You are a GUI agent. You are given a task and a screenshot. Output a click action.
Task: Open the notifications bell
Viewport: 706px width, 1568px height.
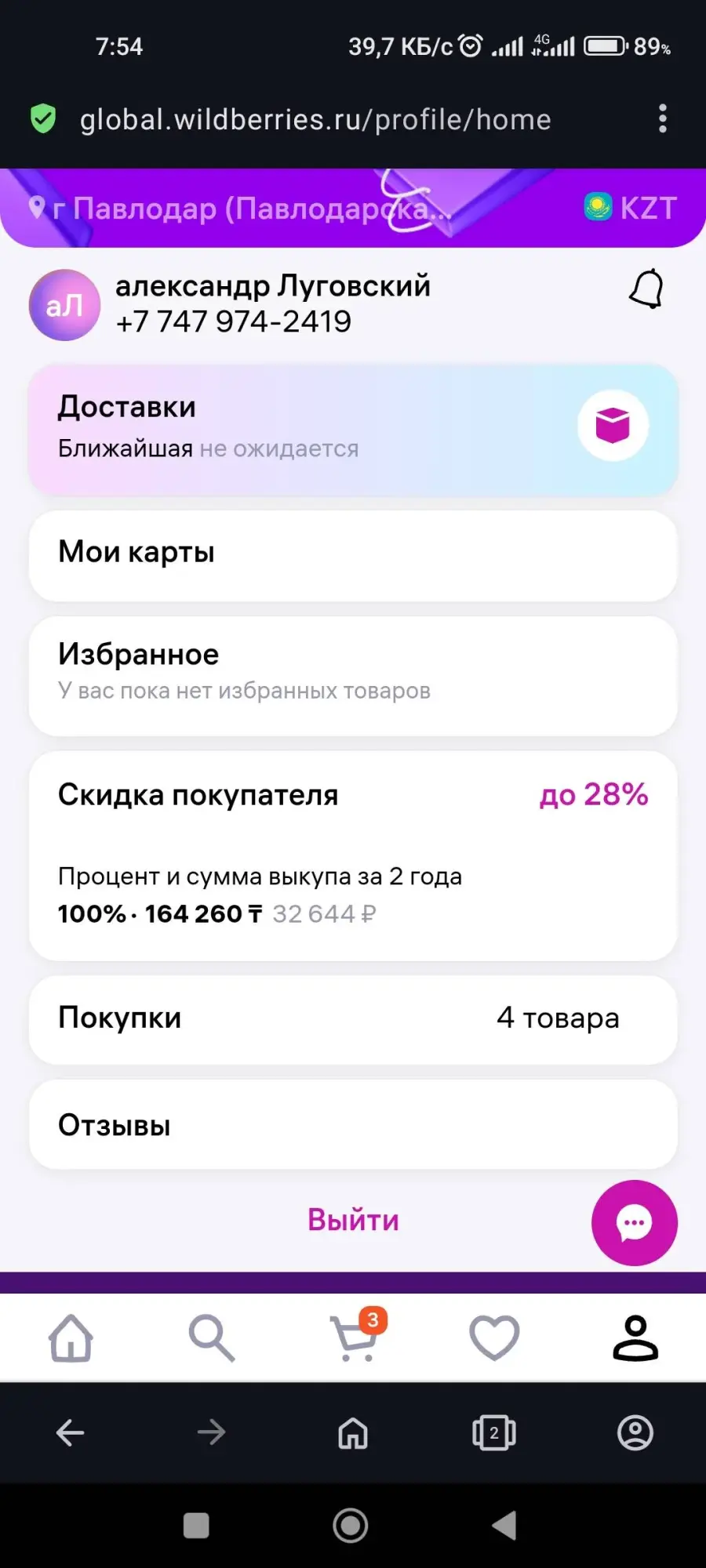[646, 289]
